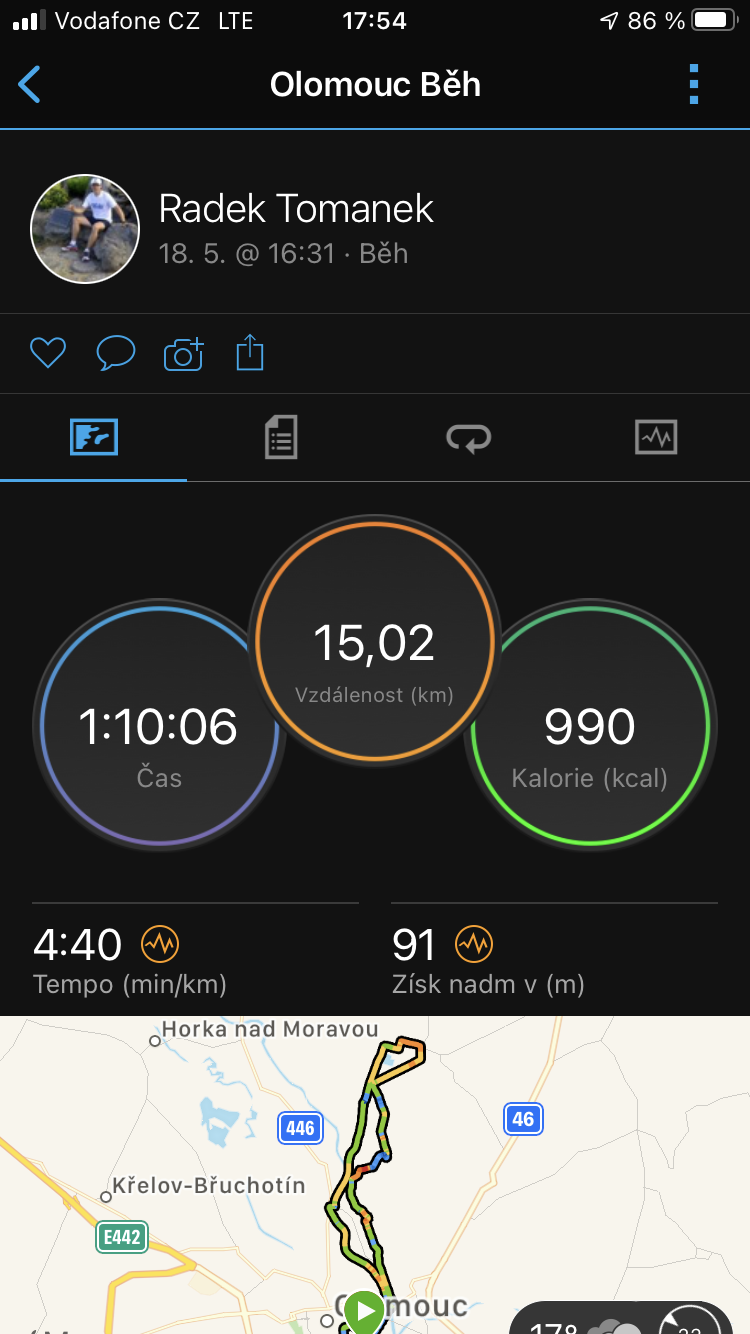Tap the chart icon next to Tempo 4:40
Screen dimensions: 750x1334
(160, 943)
